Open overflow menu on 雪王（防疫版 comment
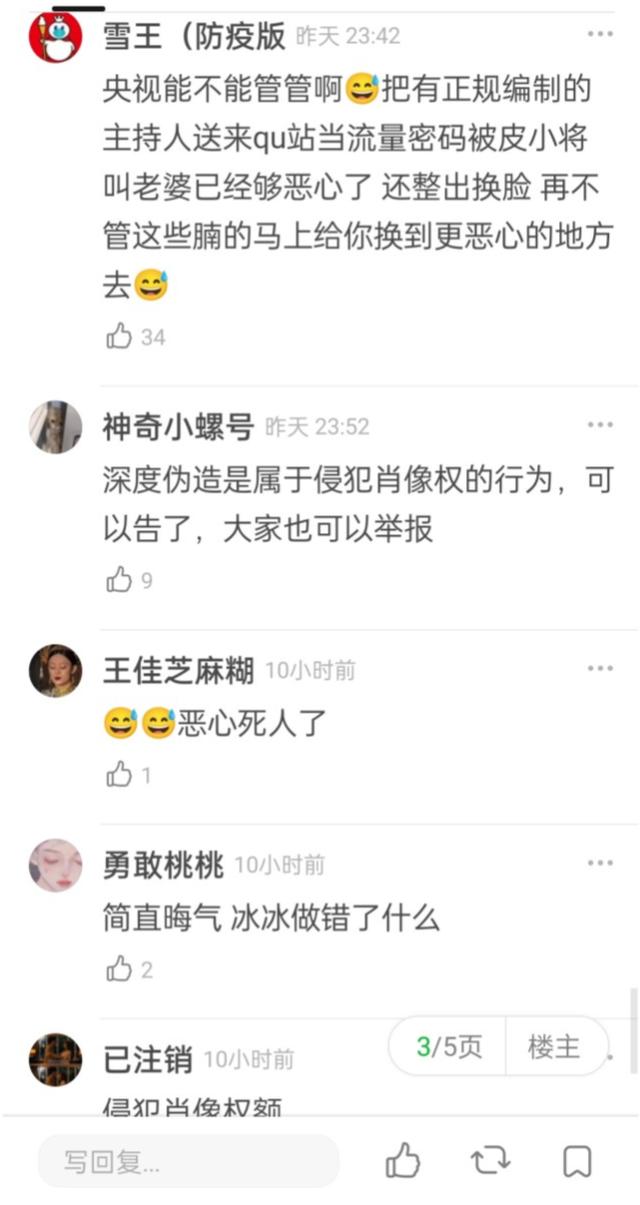The image size is (640, 1205). click(x=600, y=35)
